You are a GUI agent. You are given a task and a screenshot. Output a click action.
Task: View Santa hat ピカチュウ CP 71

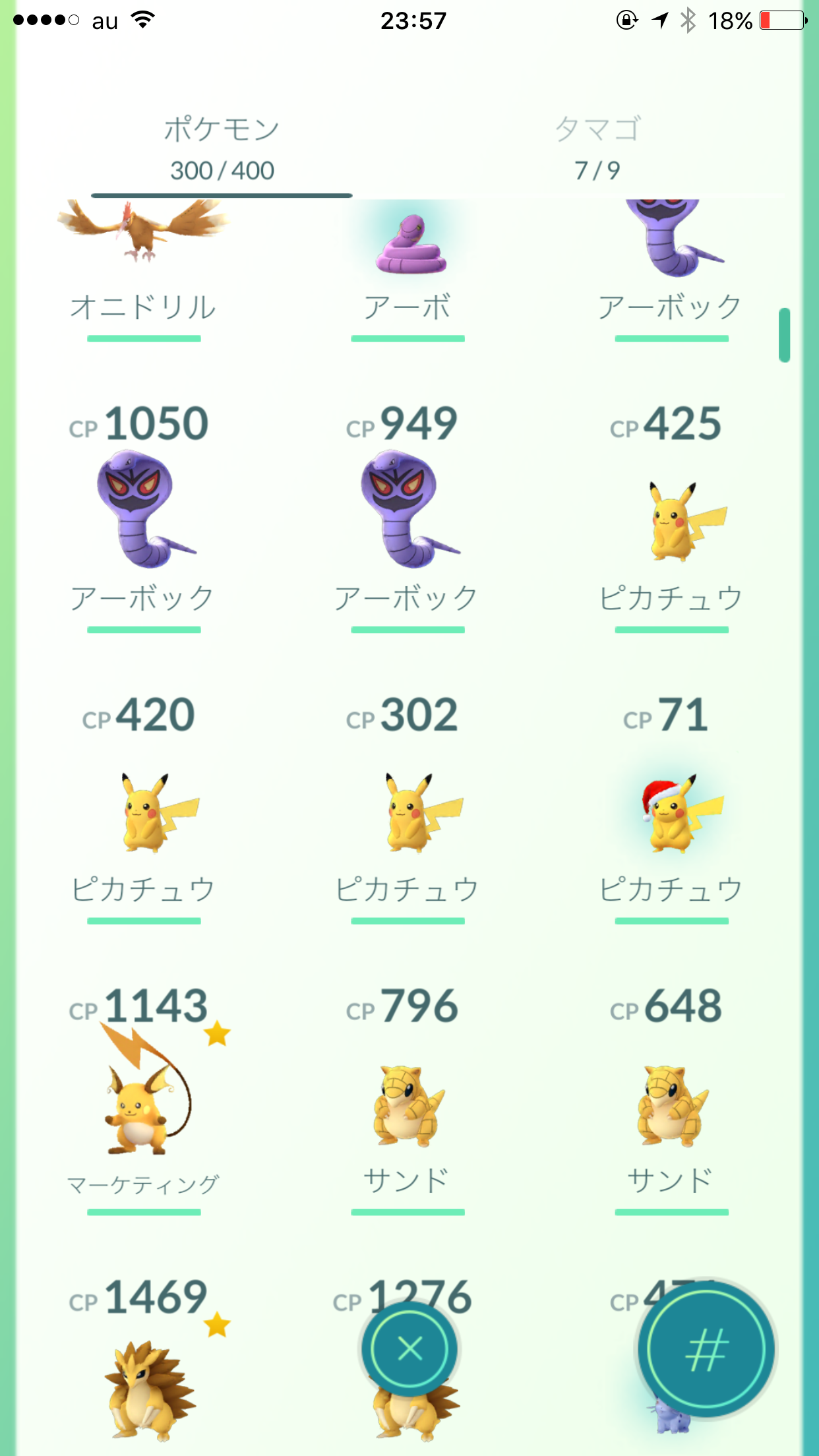[671, 811]
